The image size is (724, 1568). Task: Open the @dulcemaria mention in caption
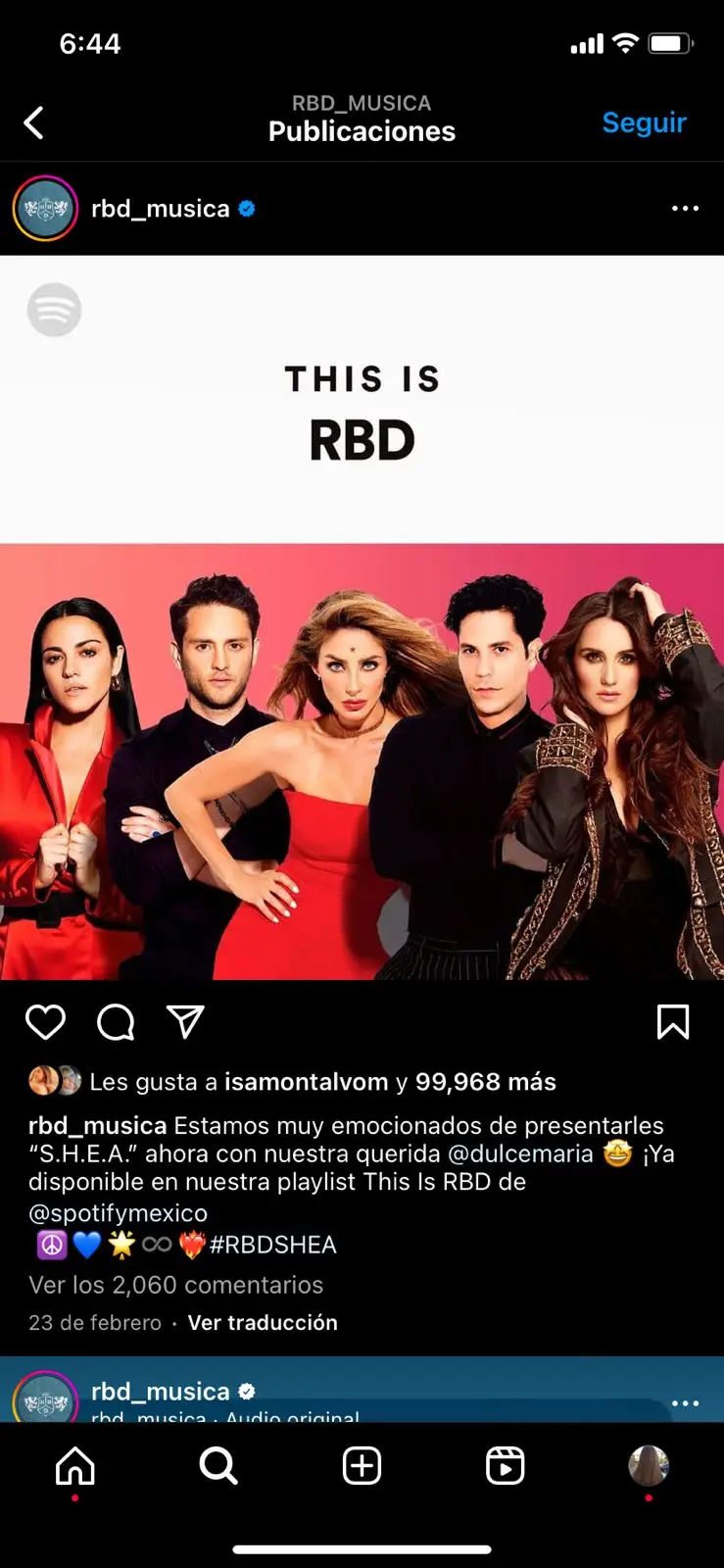(x=519, y=1153)
